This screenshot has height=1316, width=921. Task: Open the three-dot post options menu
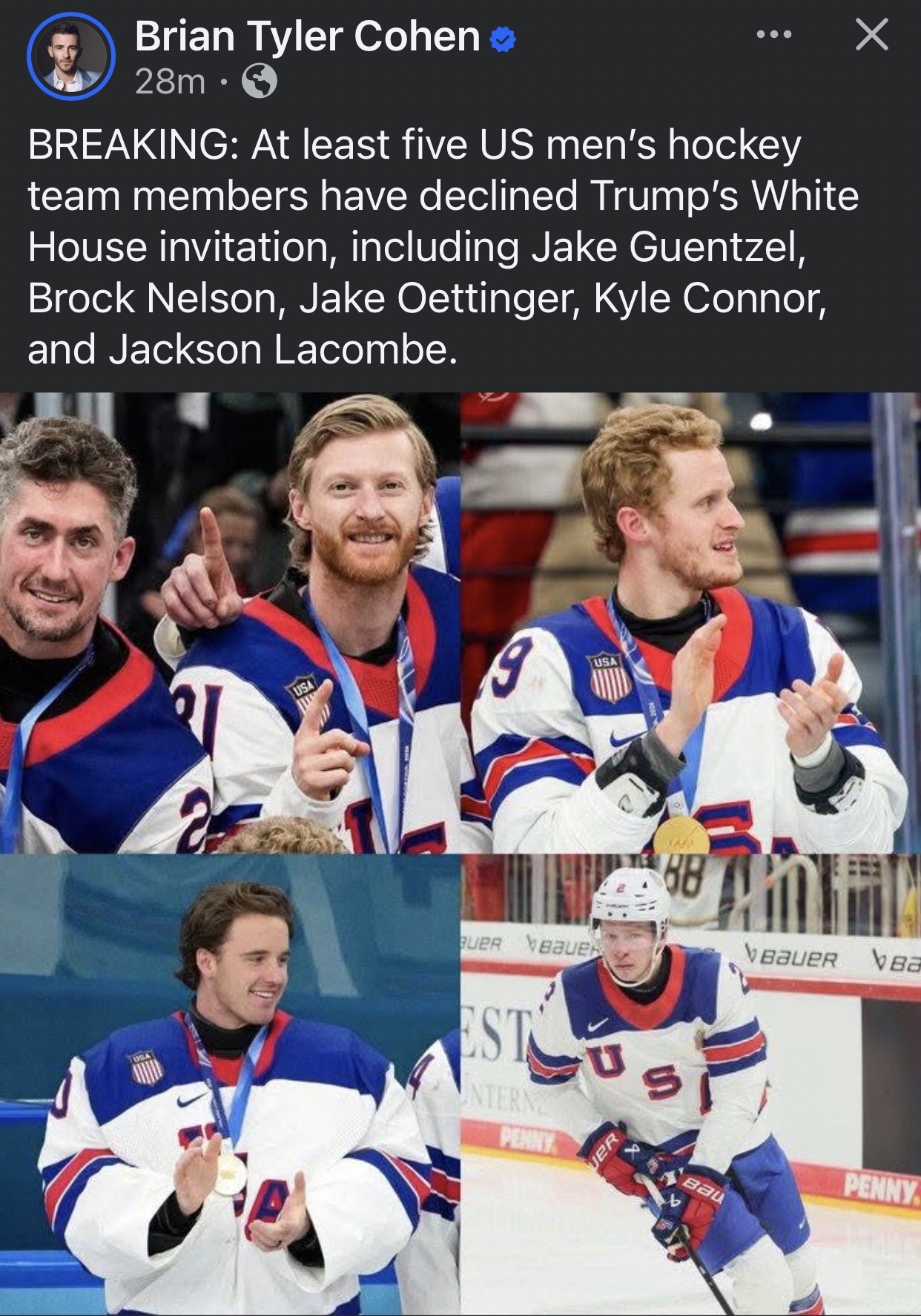click(774, 35)
